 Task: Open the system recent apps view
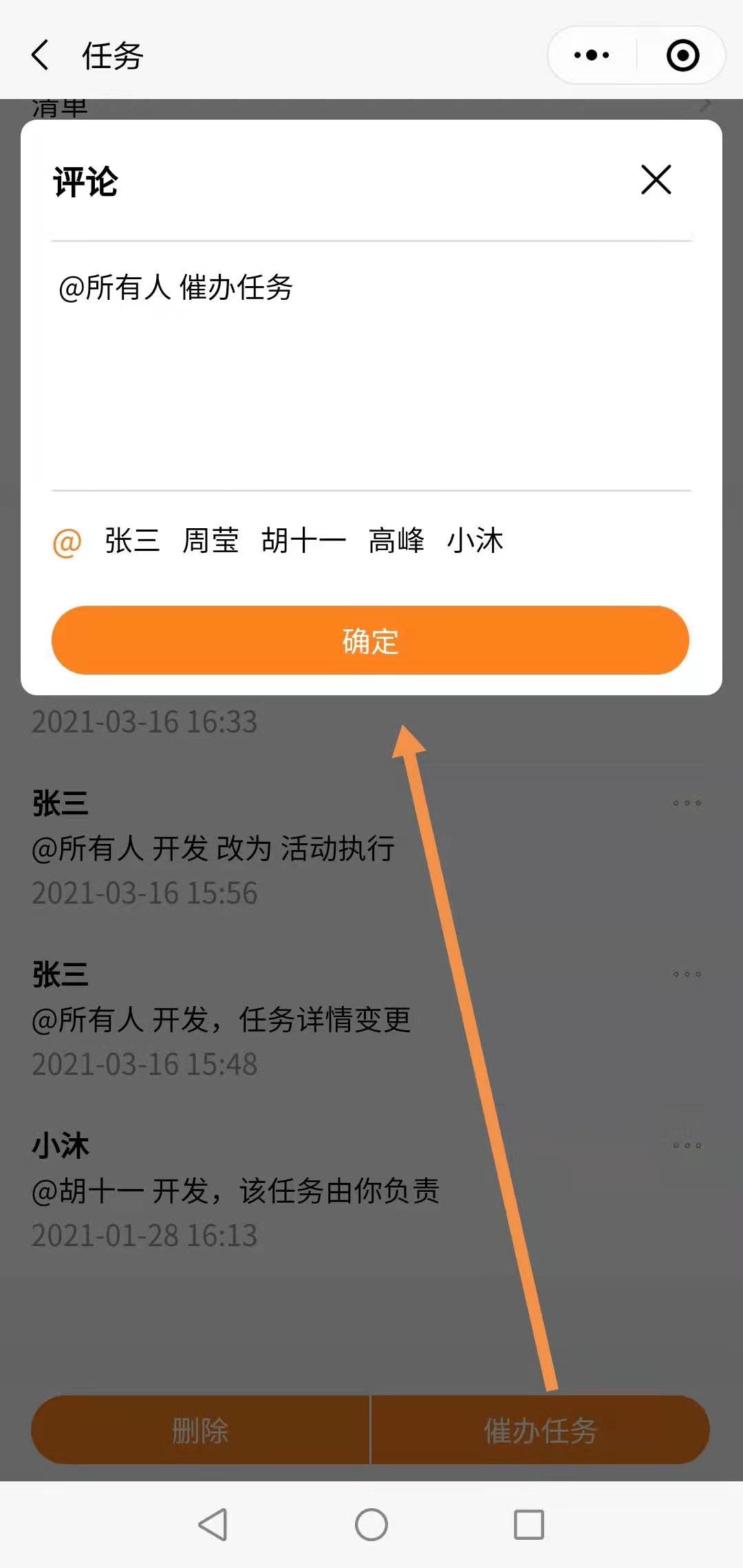point(529,1525)
